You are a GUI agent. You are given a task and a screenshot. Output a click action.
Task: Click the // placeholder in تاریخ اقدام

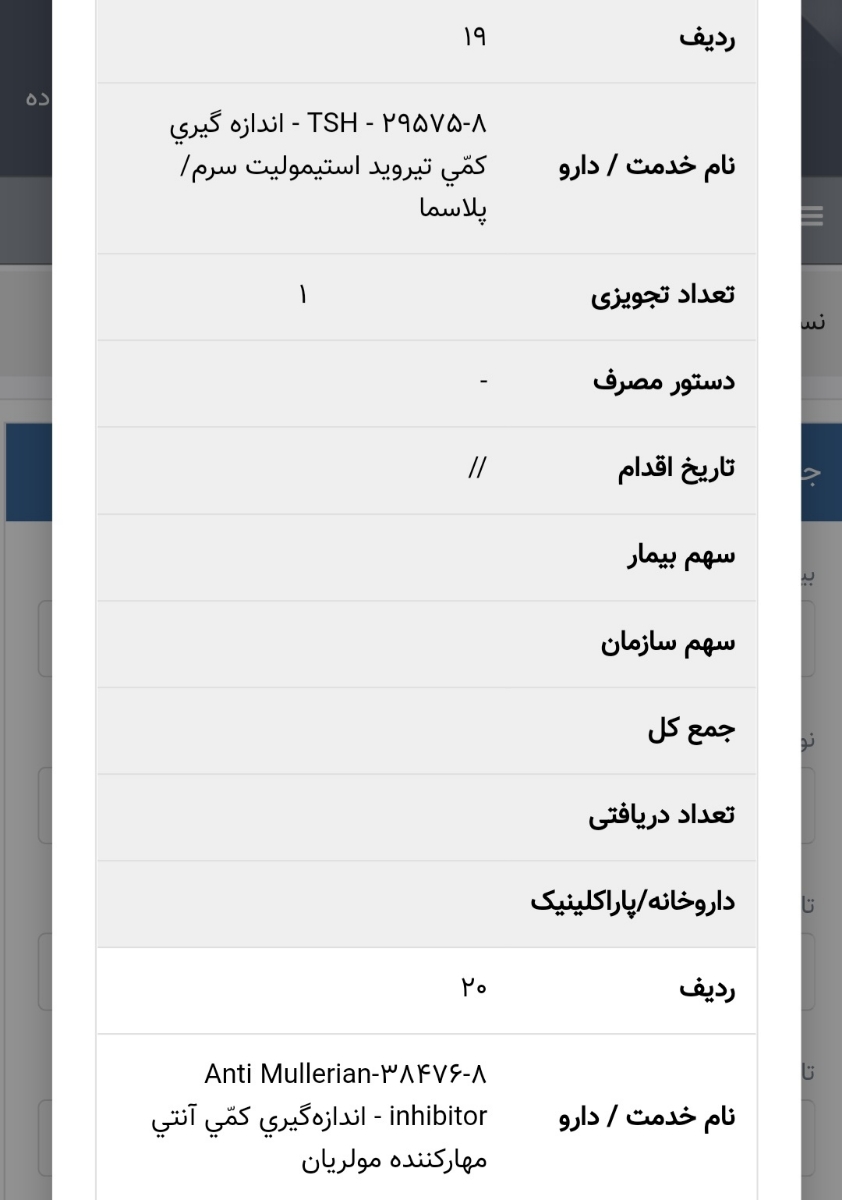click(x=478, y=469)
